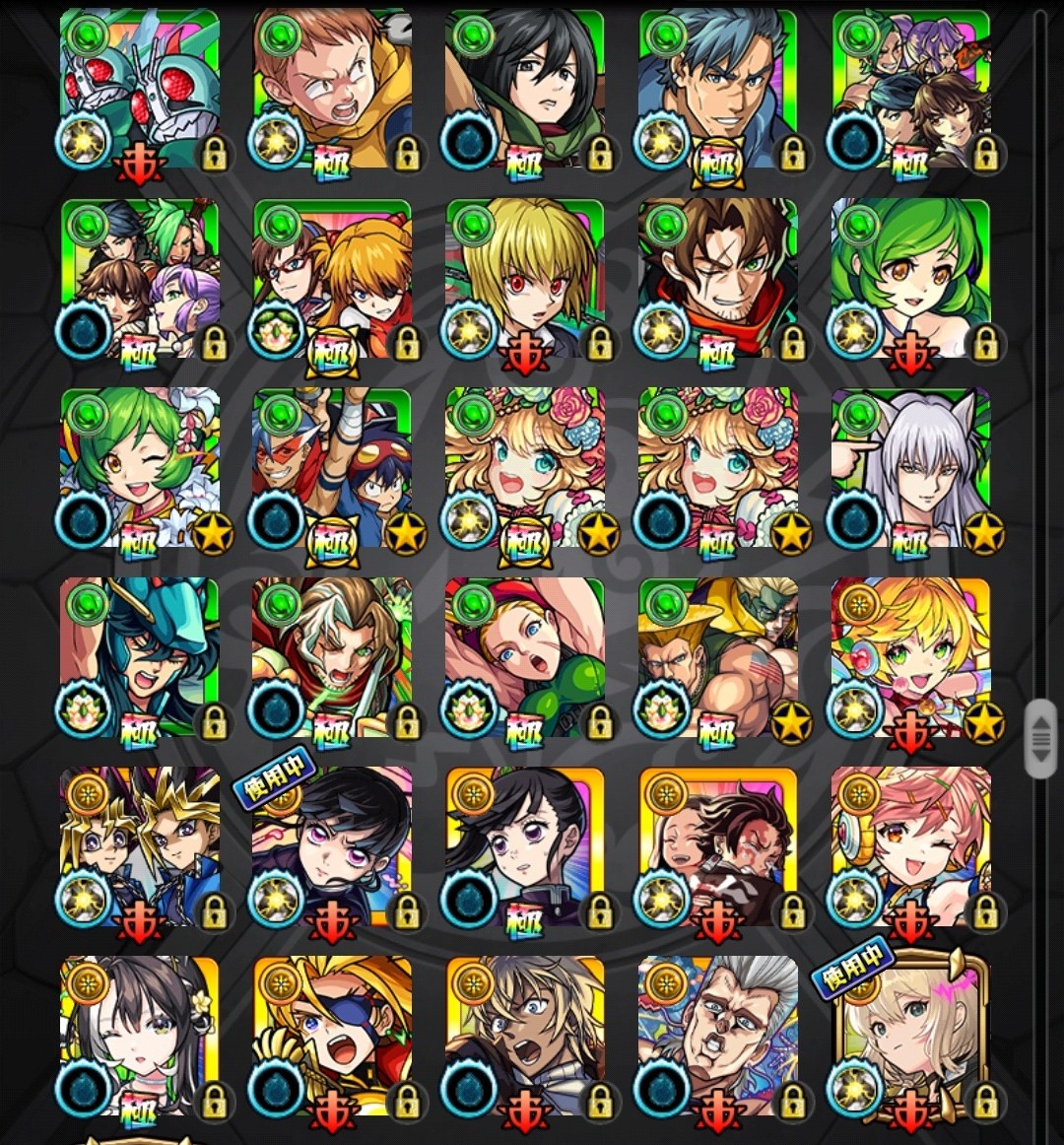Open the orange-haired boy in yellow hoodie
The image size is (1064, 1145).
333,90
